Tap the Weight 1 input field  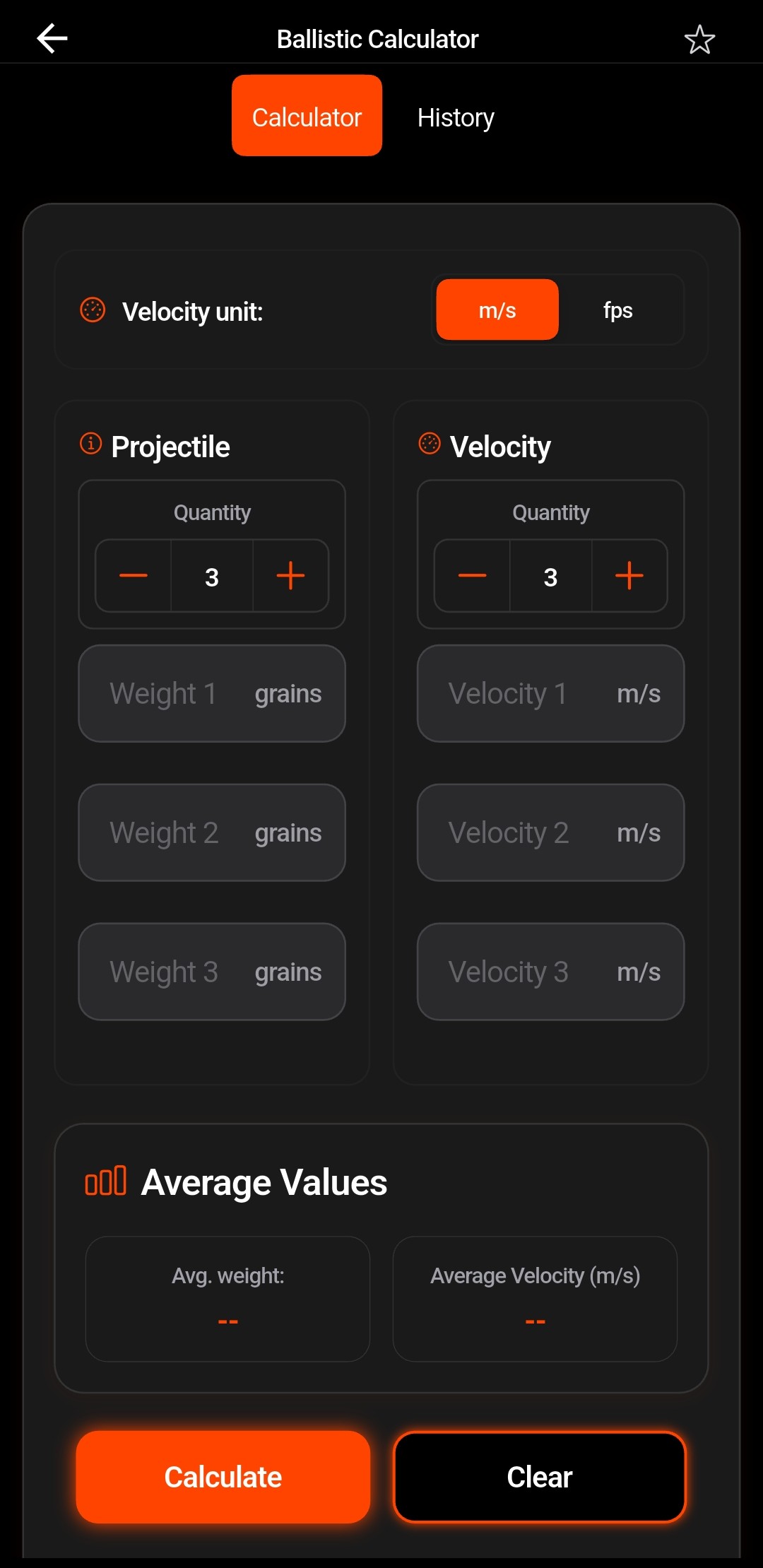212,693
